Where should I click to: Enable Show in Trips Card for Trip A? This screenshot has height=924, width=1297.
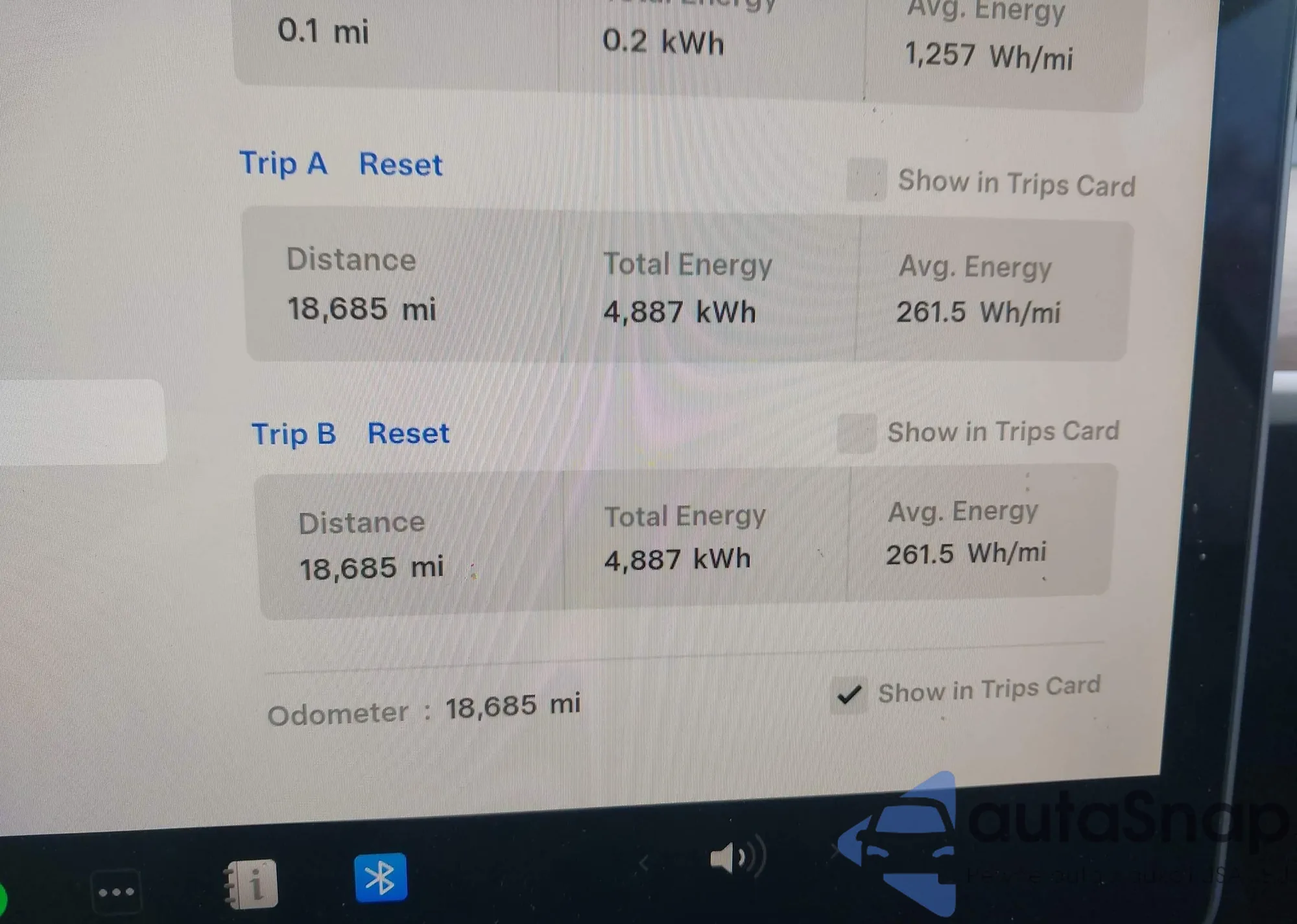pyautogui.click(x=866, y=180)
